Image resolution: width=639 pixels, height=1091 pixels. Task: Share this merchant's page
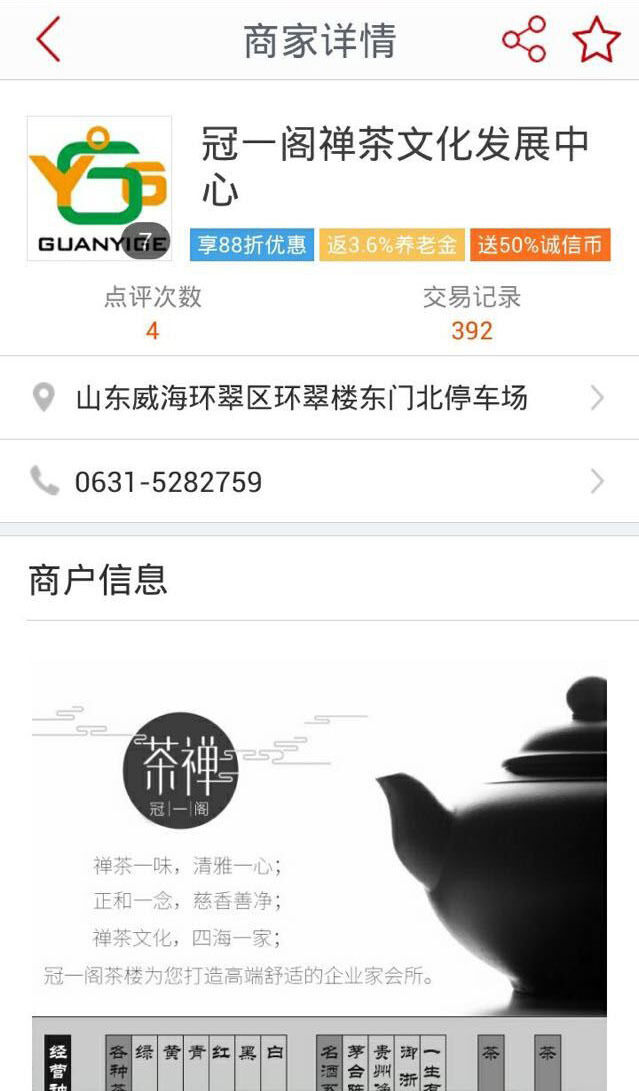pyautogui.click(x=524, y=40)
